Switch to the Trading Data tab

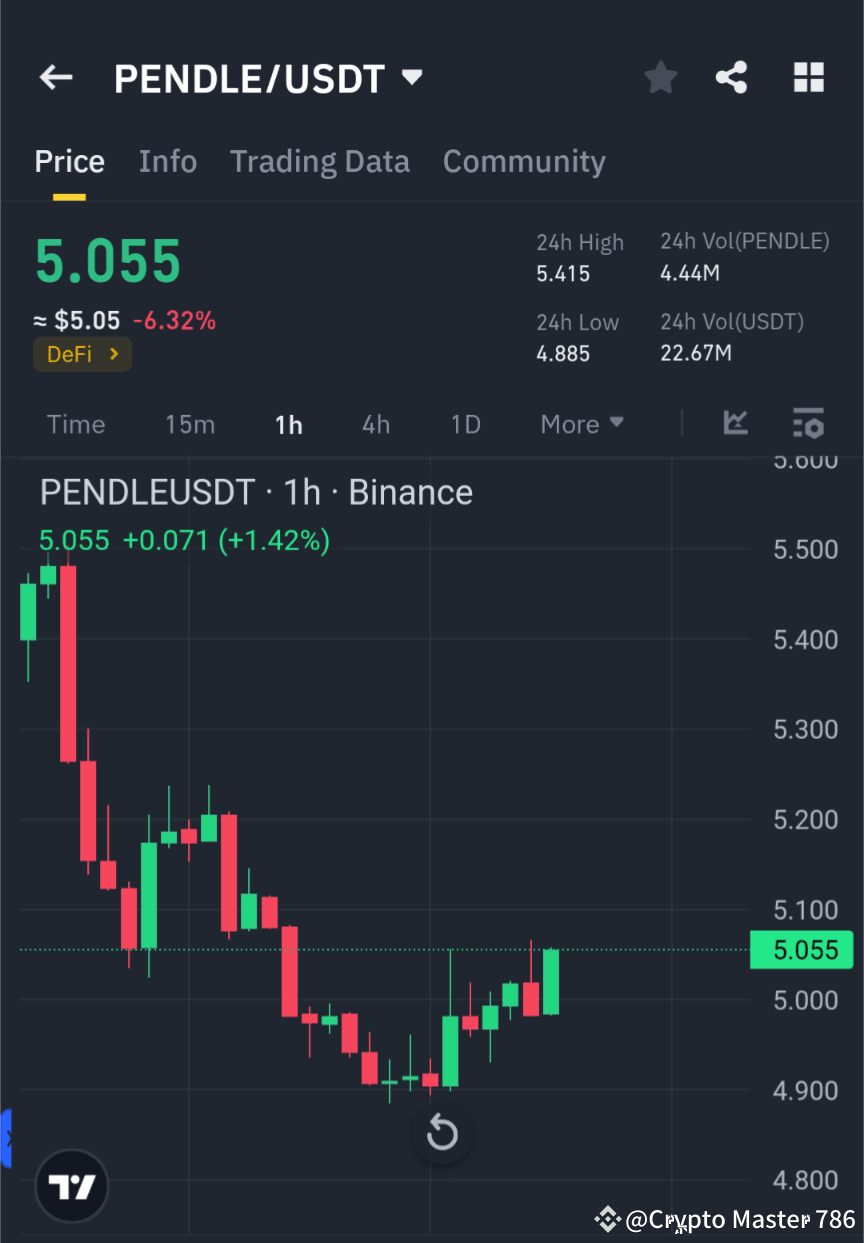320,161
